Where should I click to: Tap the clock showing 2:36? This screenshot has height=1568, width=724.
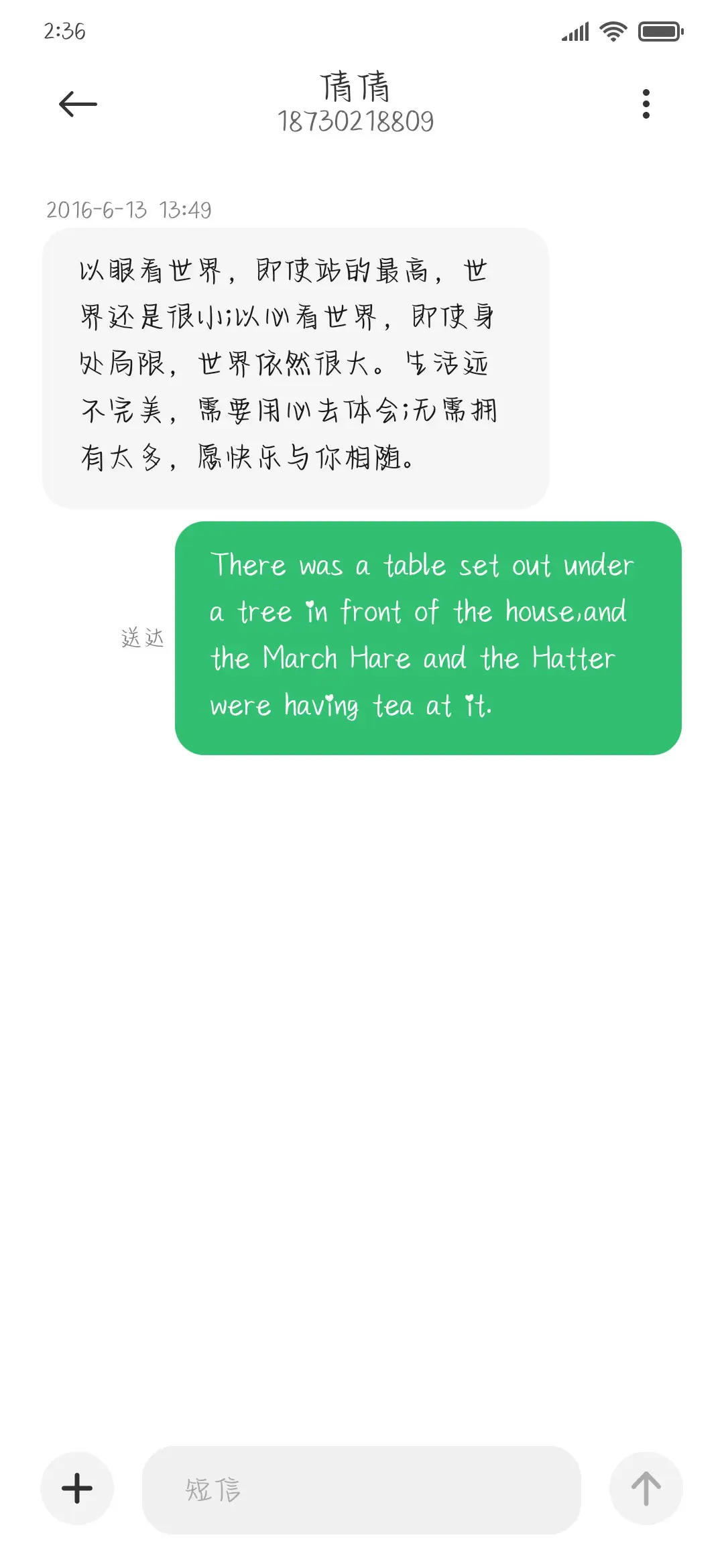point(65,31)
